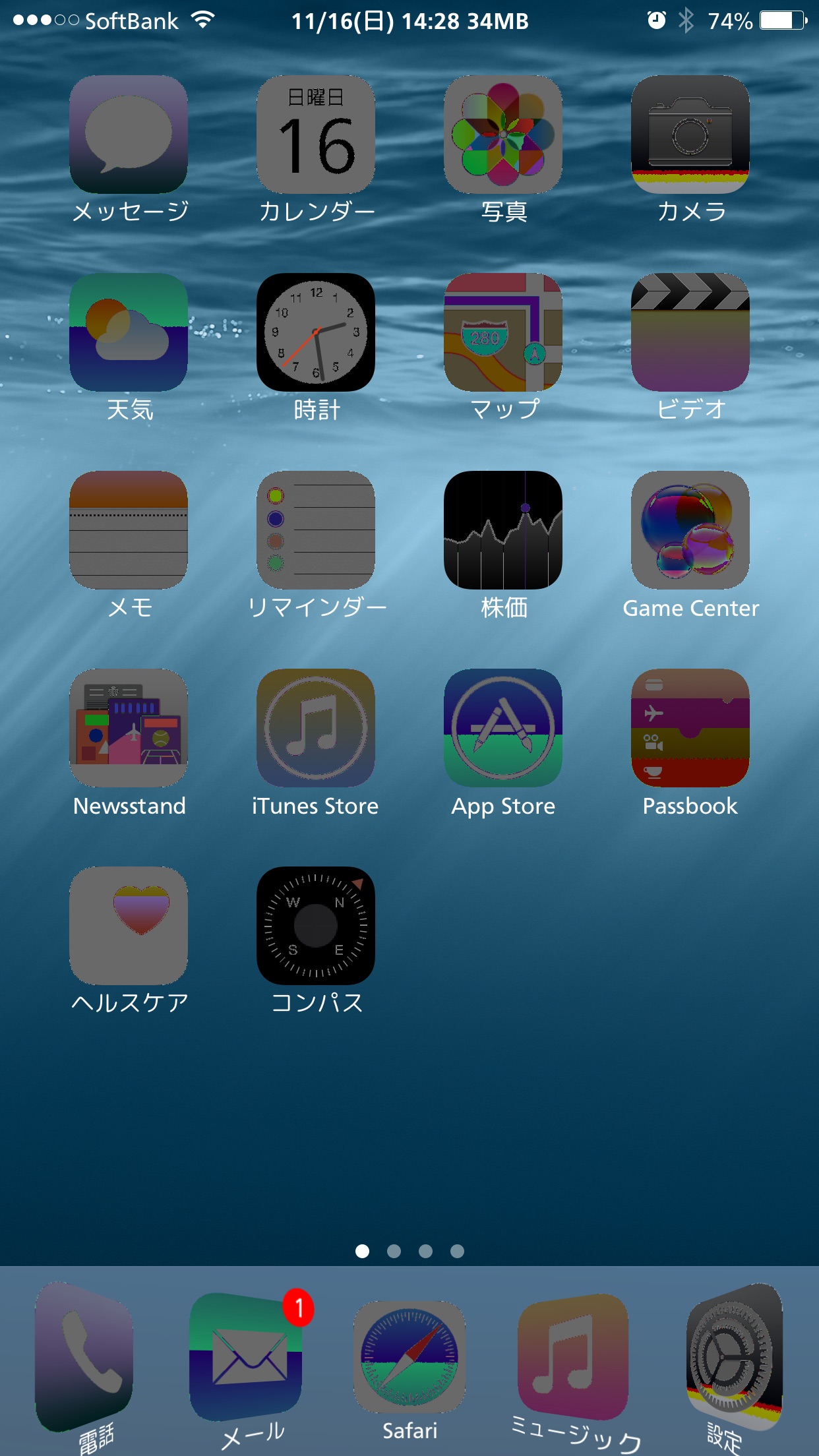This screenshot has height=1456, width=819.
Task: Open the 株価 stocks app
Action: [x=503, y=530]
